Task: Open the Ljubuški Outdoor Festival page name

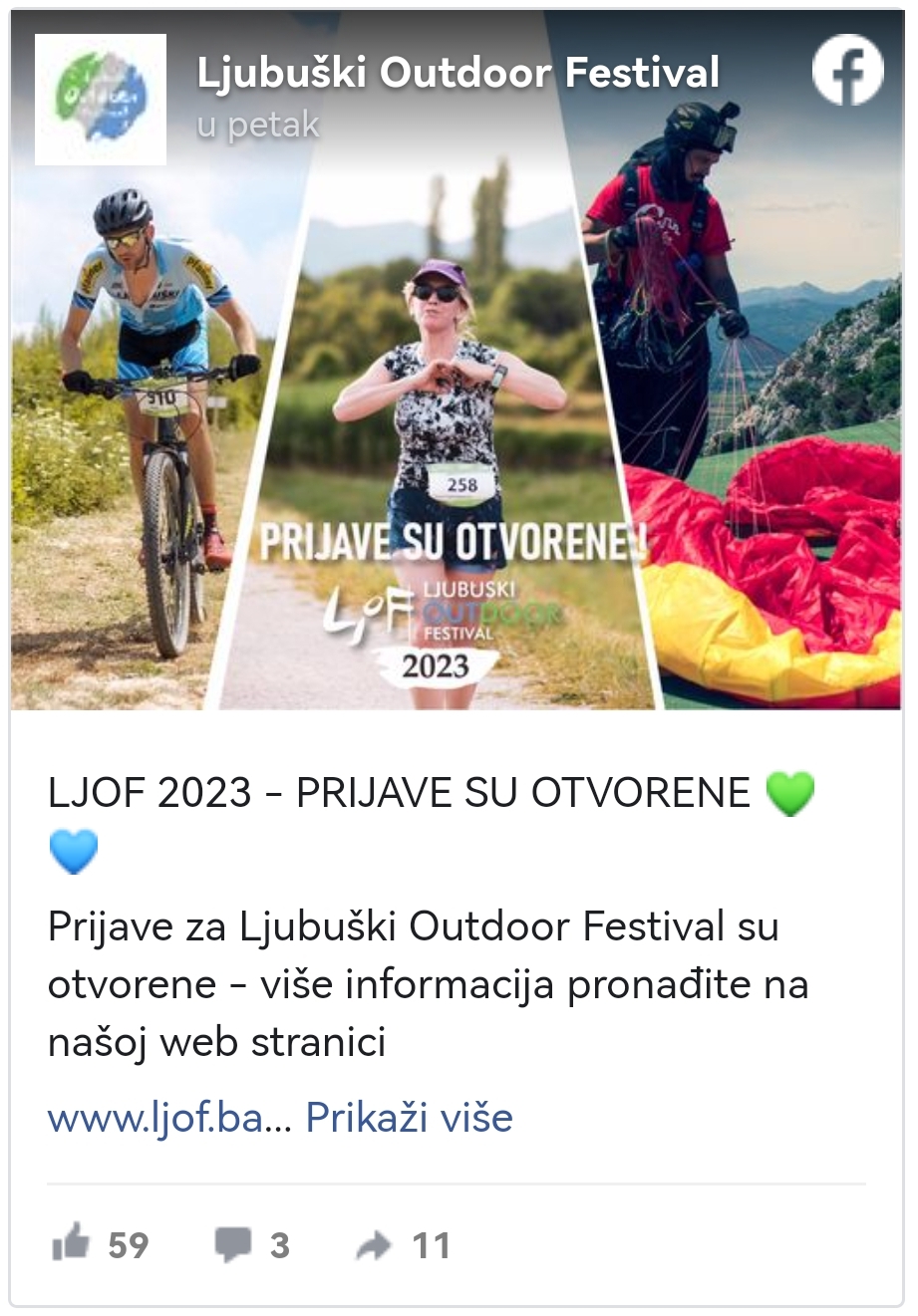Action: [458, 73]
